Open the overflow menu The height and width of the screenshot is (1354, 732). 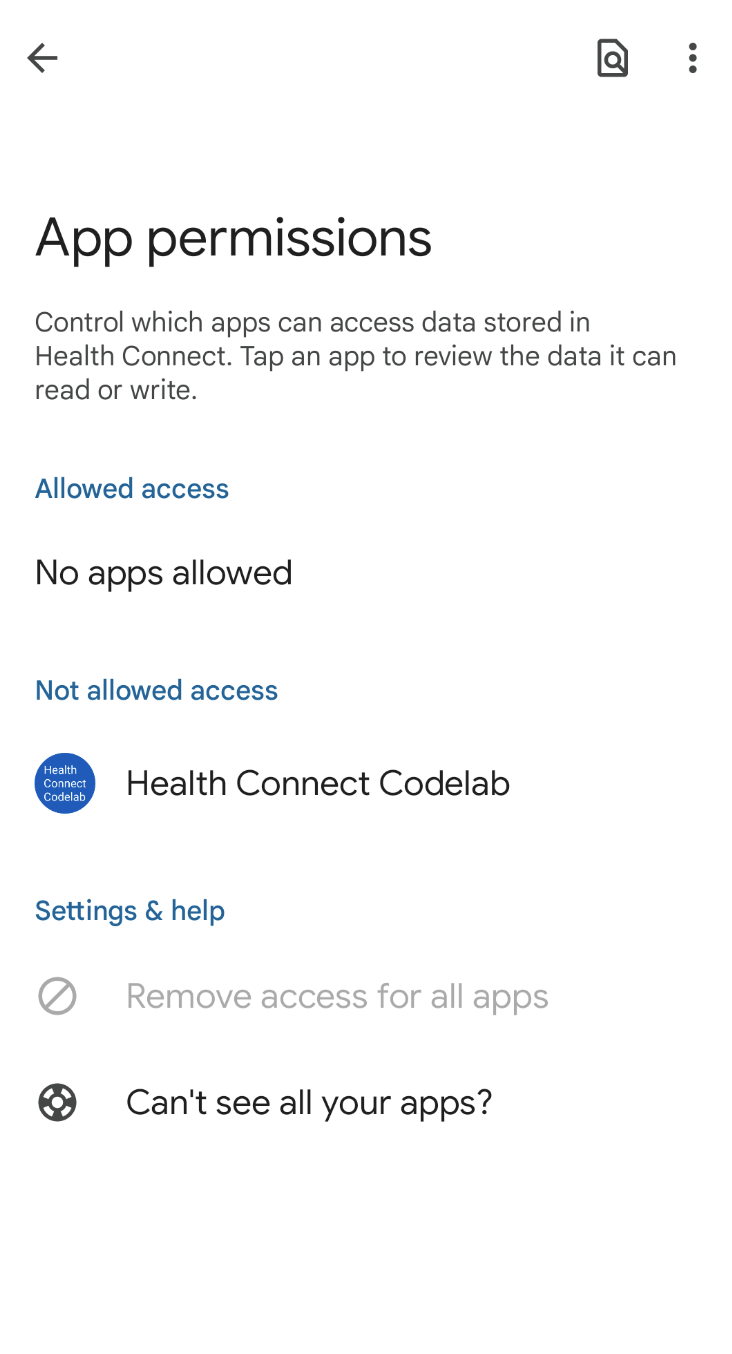tap(692, 58)
